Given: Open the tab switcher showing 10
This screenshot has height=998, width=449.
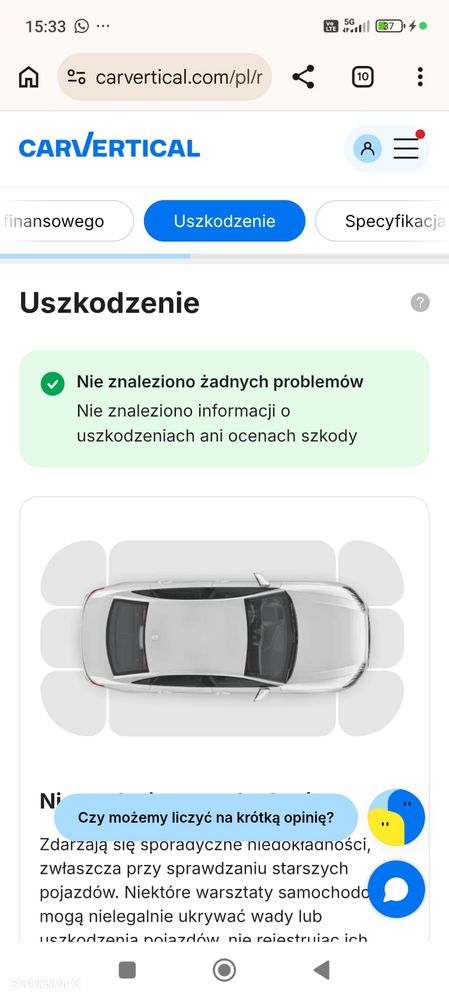Looking at the screenshot, I should [x=362, y=77].
